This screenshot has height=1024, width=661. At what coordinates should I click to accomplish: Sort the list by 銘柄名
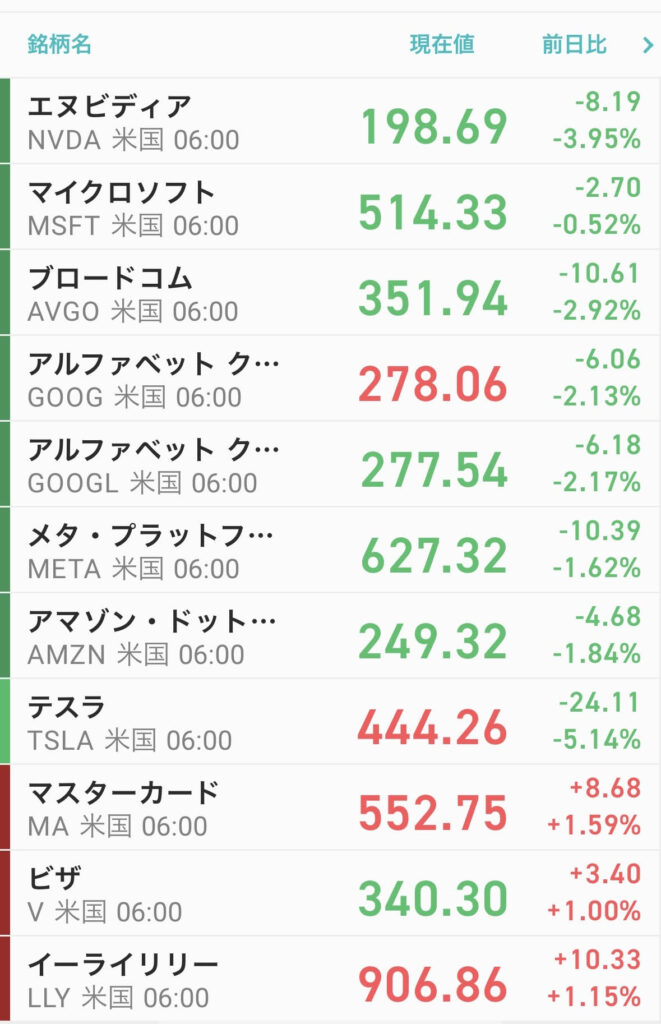[x=60, y=45]
